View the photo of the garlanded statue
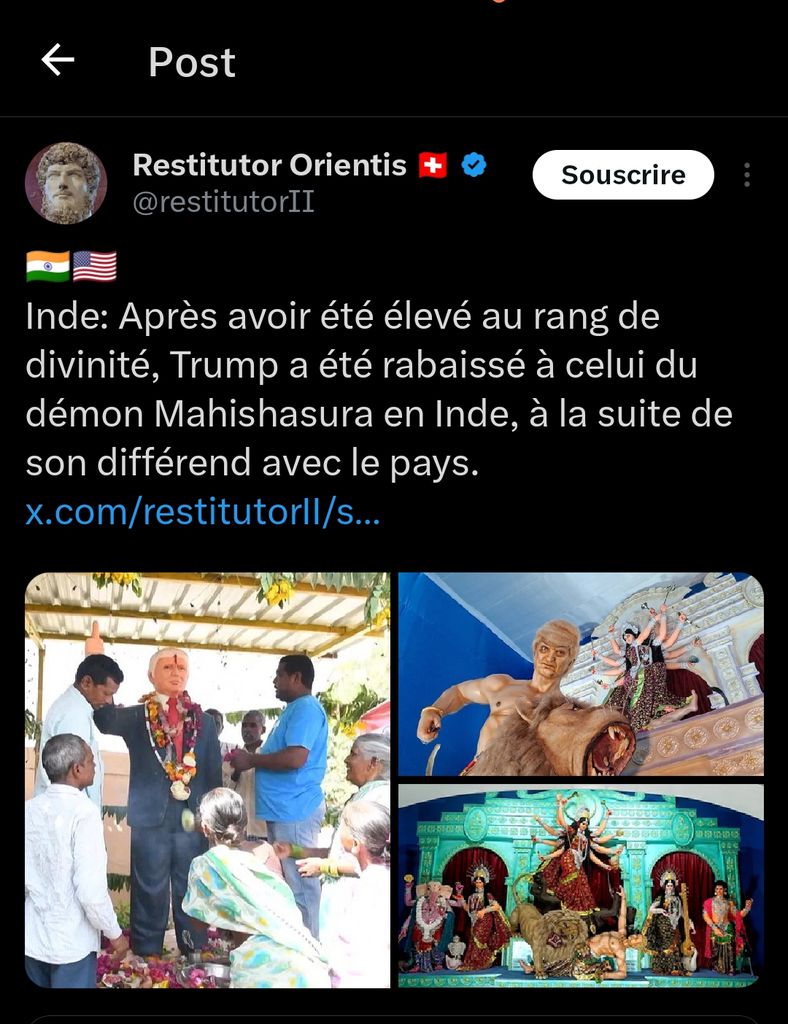The width and height of the screenshot is (788, 1024). click(207, 780)
